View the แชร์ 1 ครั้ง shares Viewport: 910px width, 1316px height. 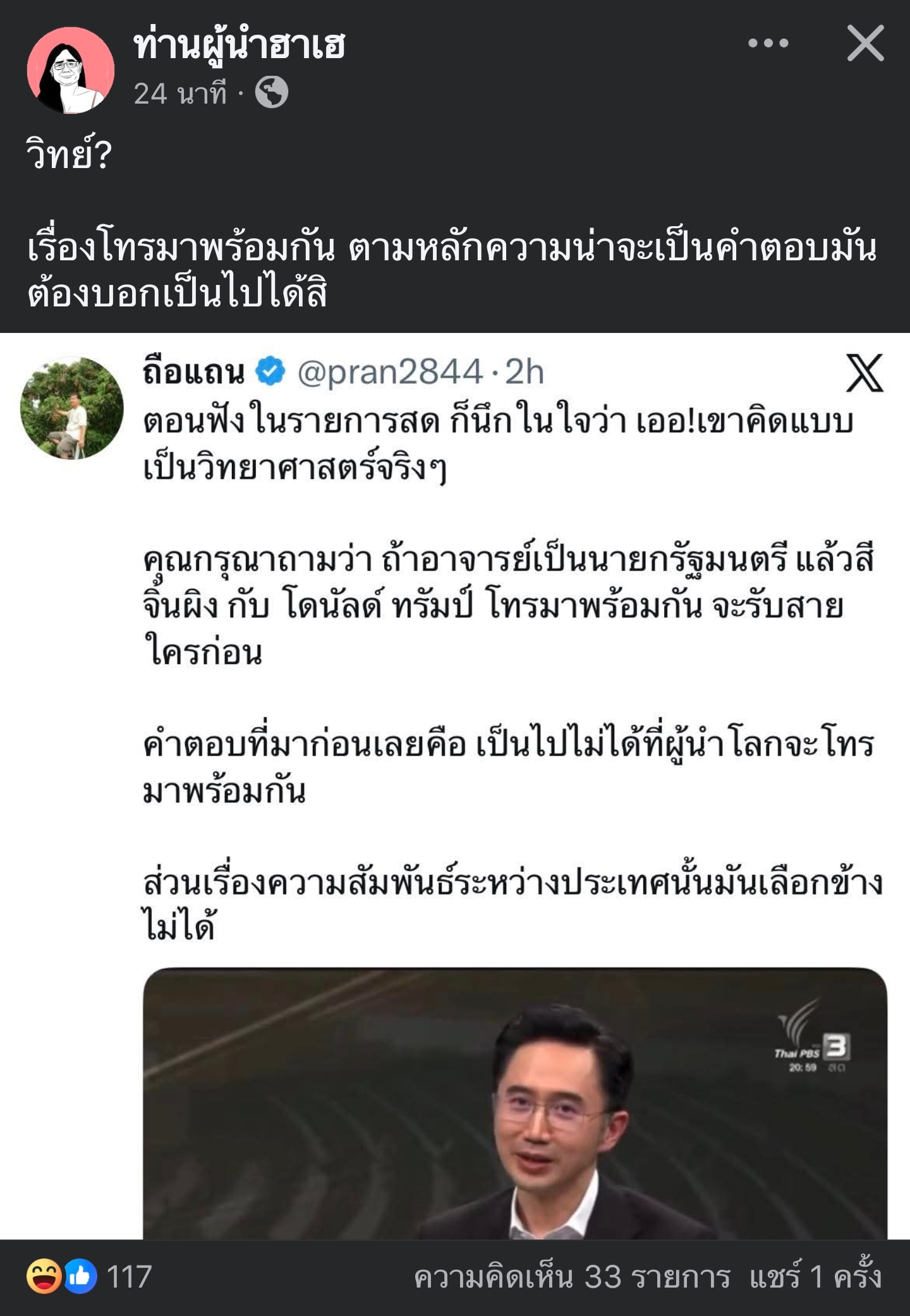815,1277
